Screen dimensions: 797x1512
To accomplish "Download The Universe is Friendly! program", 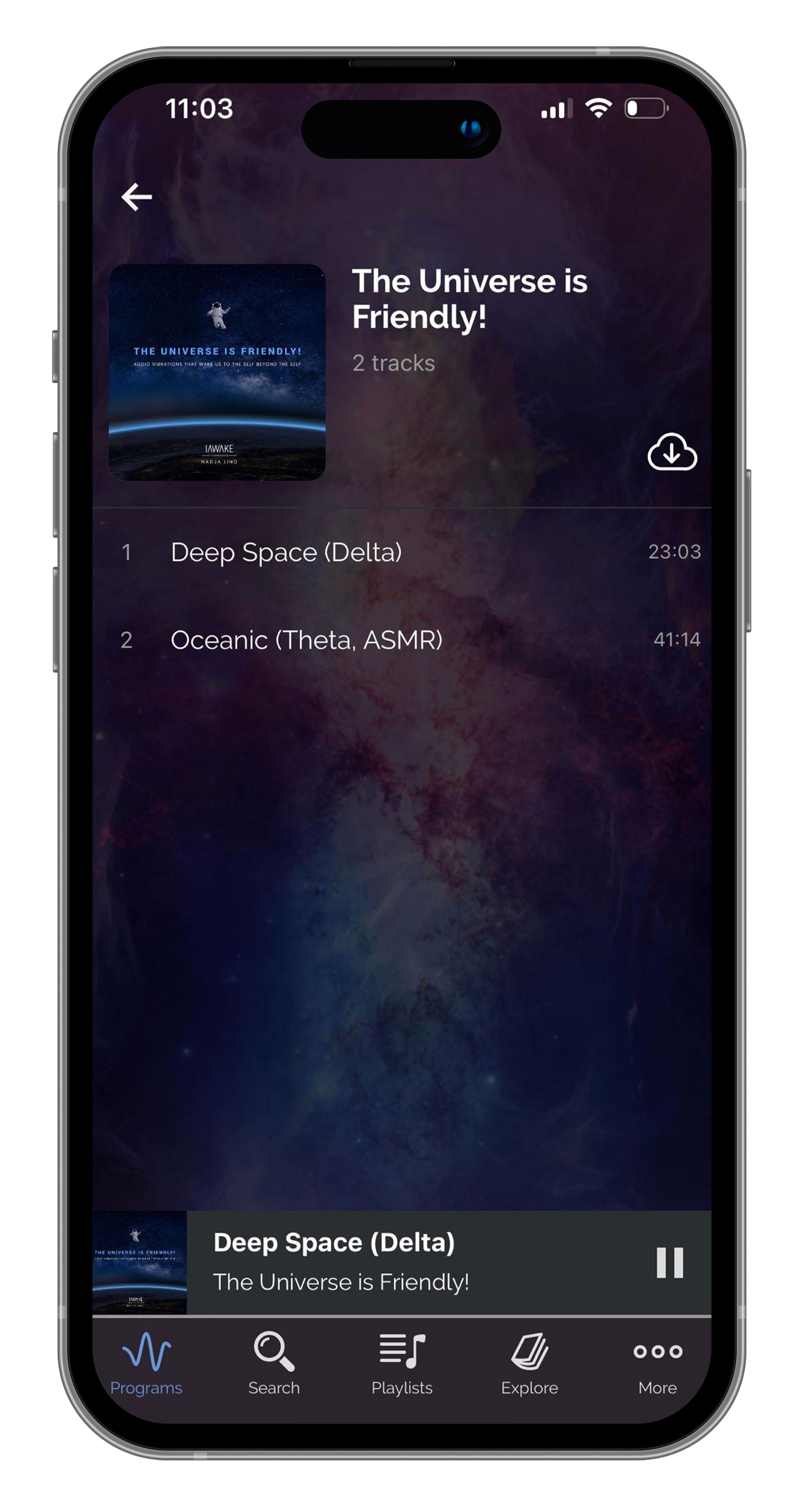I will (x=672, y=452).
